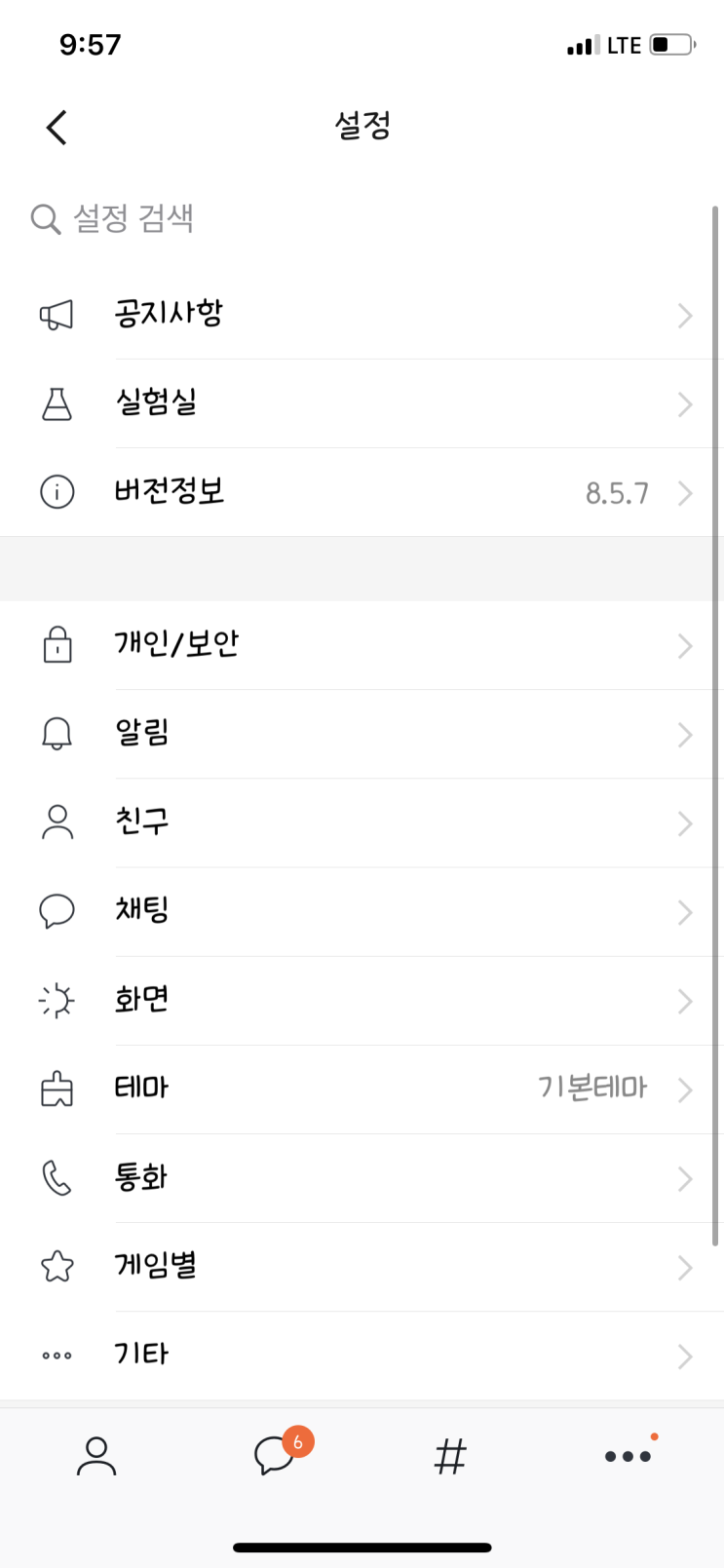Switch to the more tab
This screenshot has height=1568, width=724.
(x=629, y=1456)
